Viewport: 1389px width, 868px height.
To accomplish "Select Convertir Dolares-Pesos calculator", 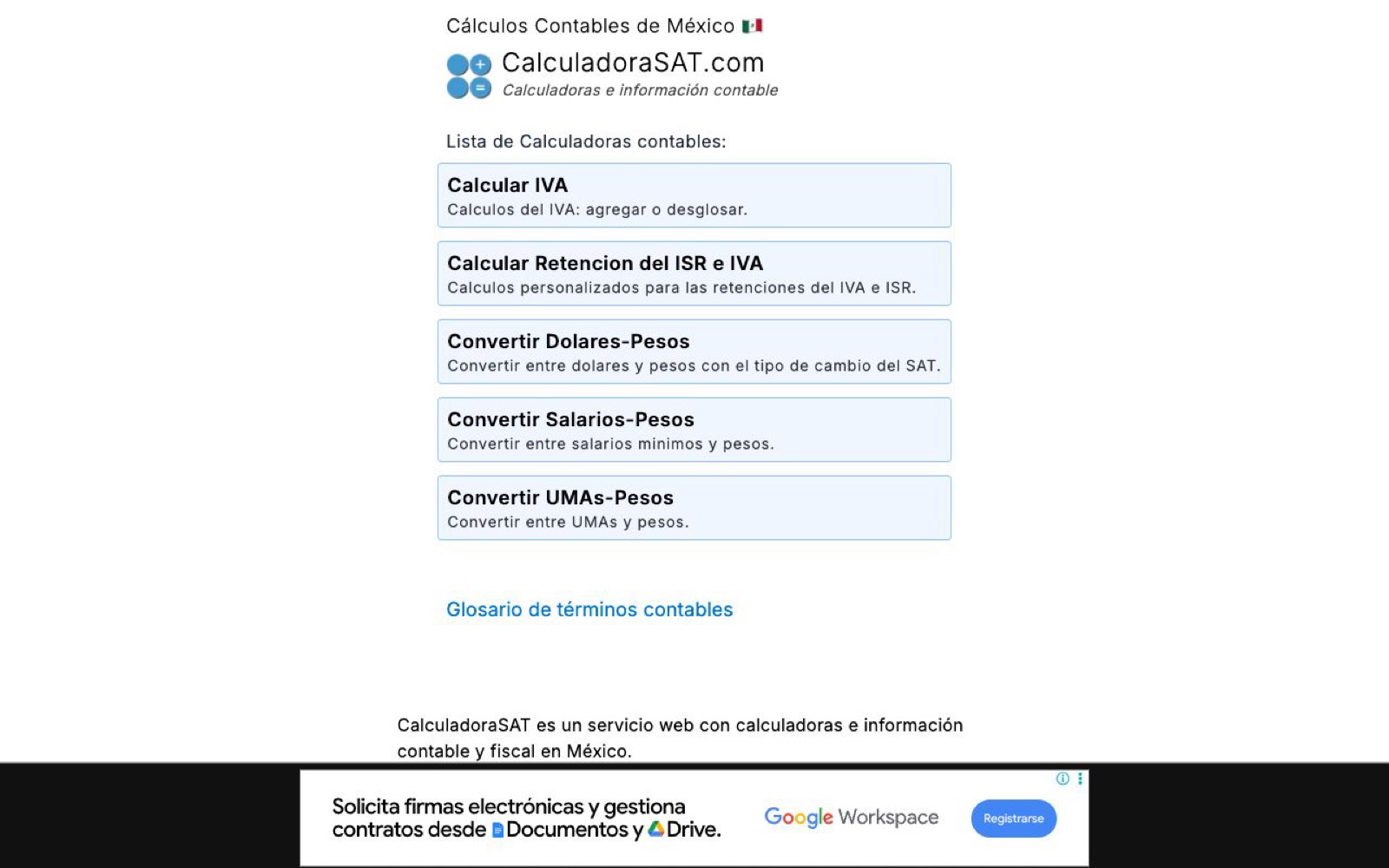I will click(694, 352).
